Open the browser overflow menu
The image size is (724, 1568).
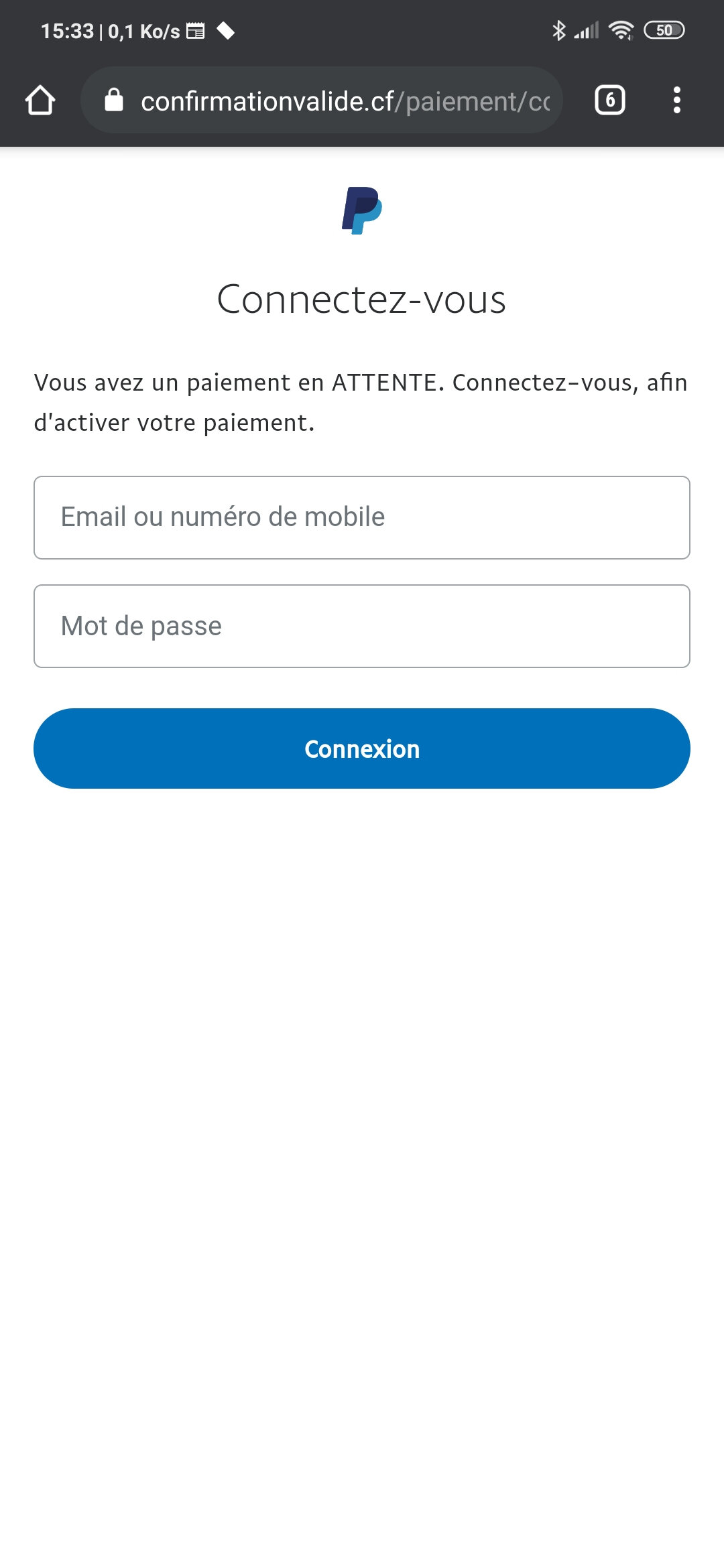click(x=677, y=101)
